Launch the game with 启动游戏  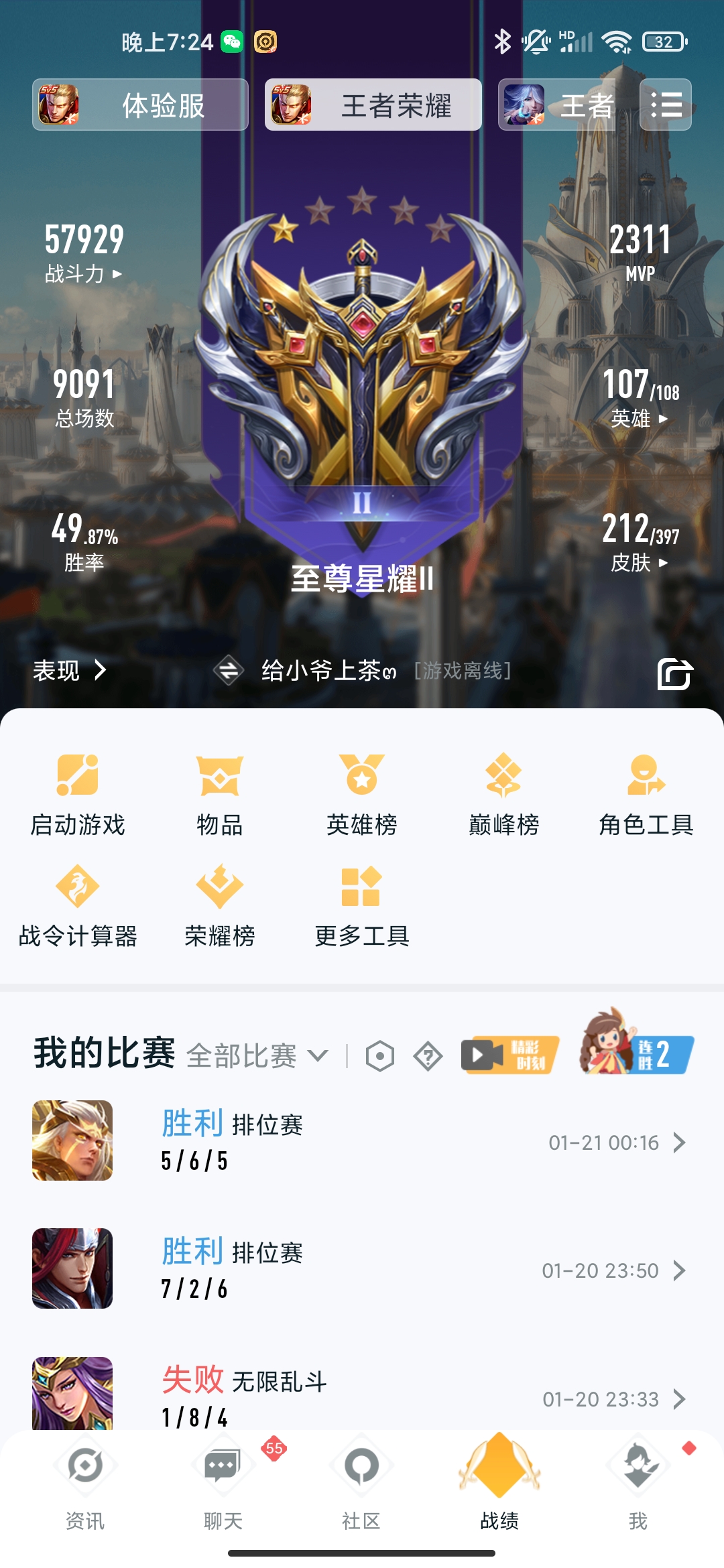(x=78, y=795)
